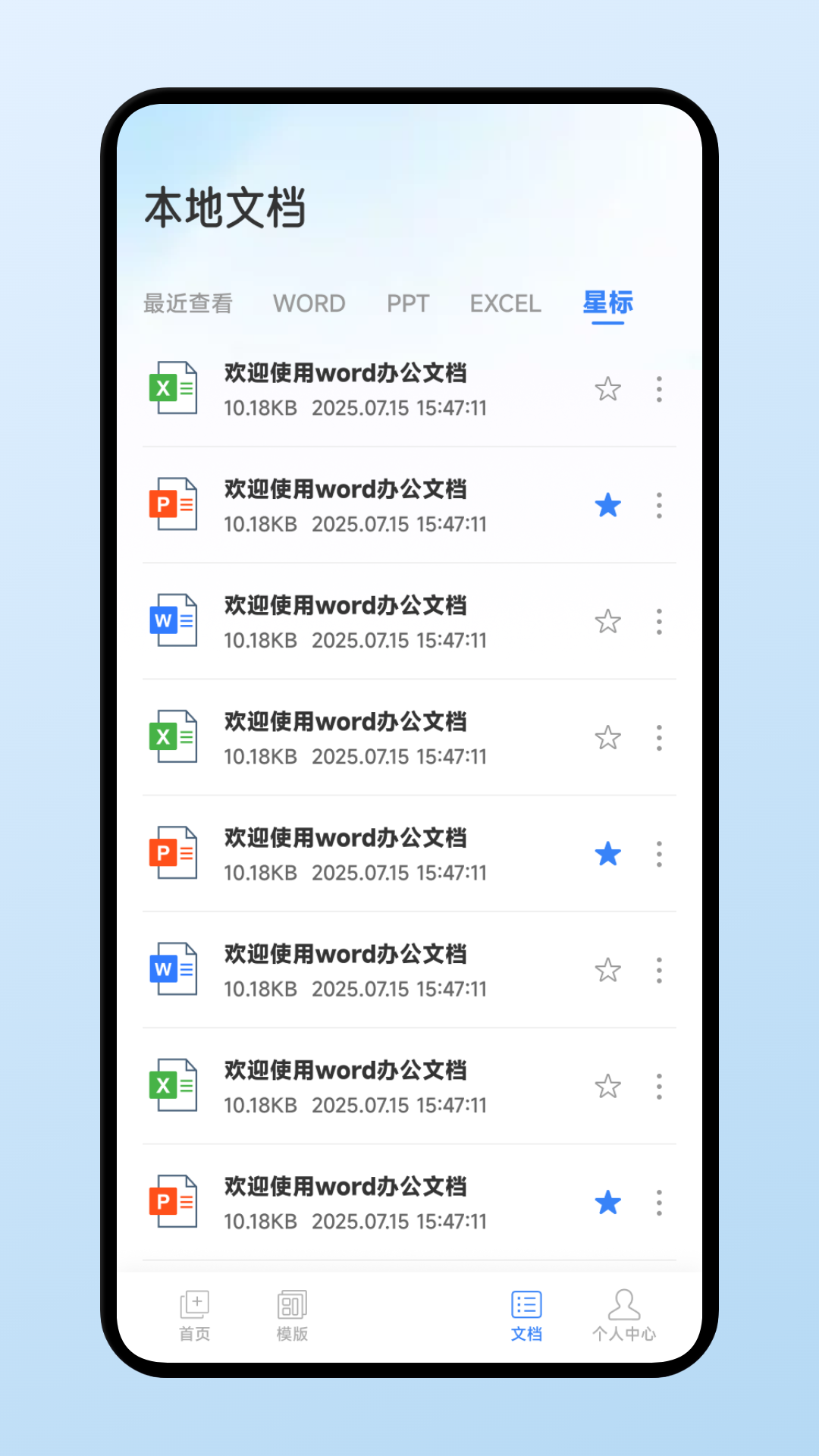This screenshot has height=1456, width=819.
Task: Open the three-dot menu of the first document
Action: [659, 388]
